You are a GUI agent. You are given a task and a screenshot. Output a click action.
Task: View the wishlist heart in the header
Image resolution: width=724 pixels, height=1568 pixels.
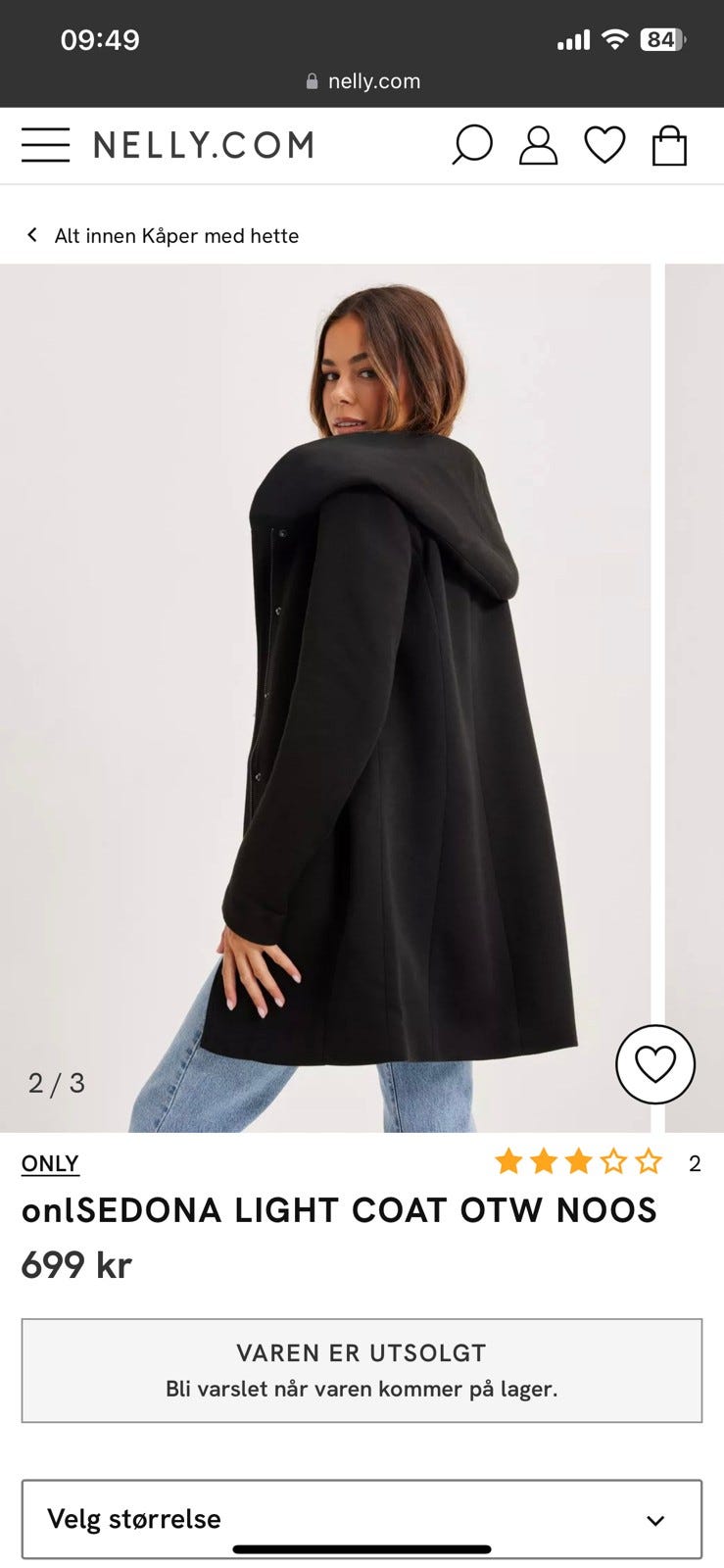[x=604, y=145]
